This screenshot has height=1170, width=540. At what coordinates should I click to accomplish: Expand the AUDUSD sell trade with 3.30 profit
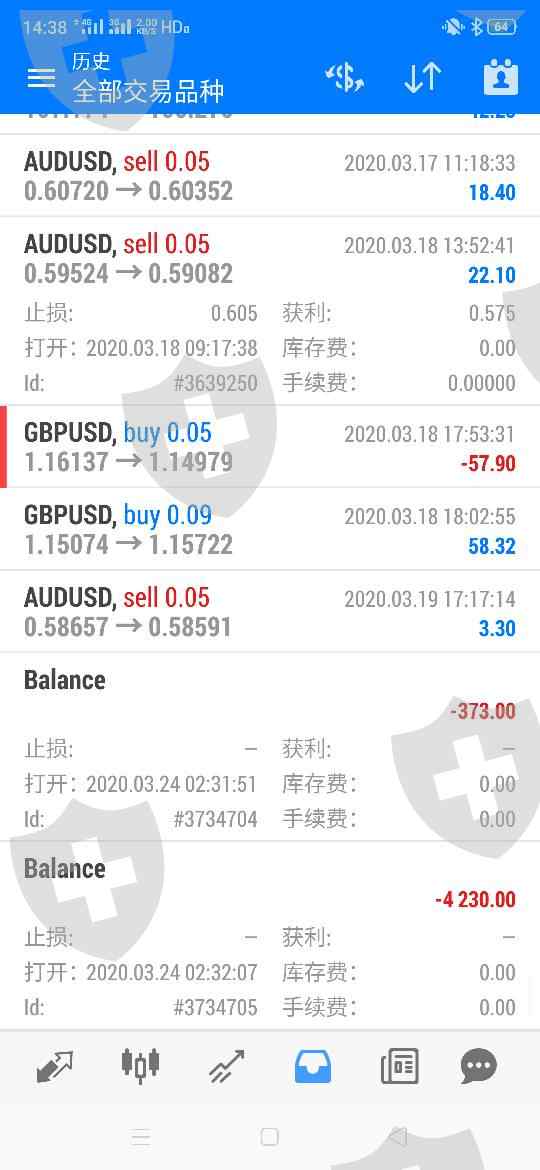point(270,612)
